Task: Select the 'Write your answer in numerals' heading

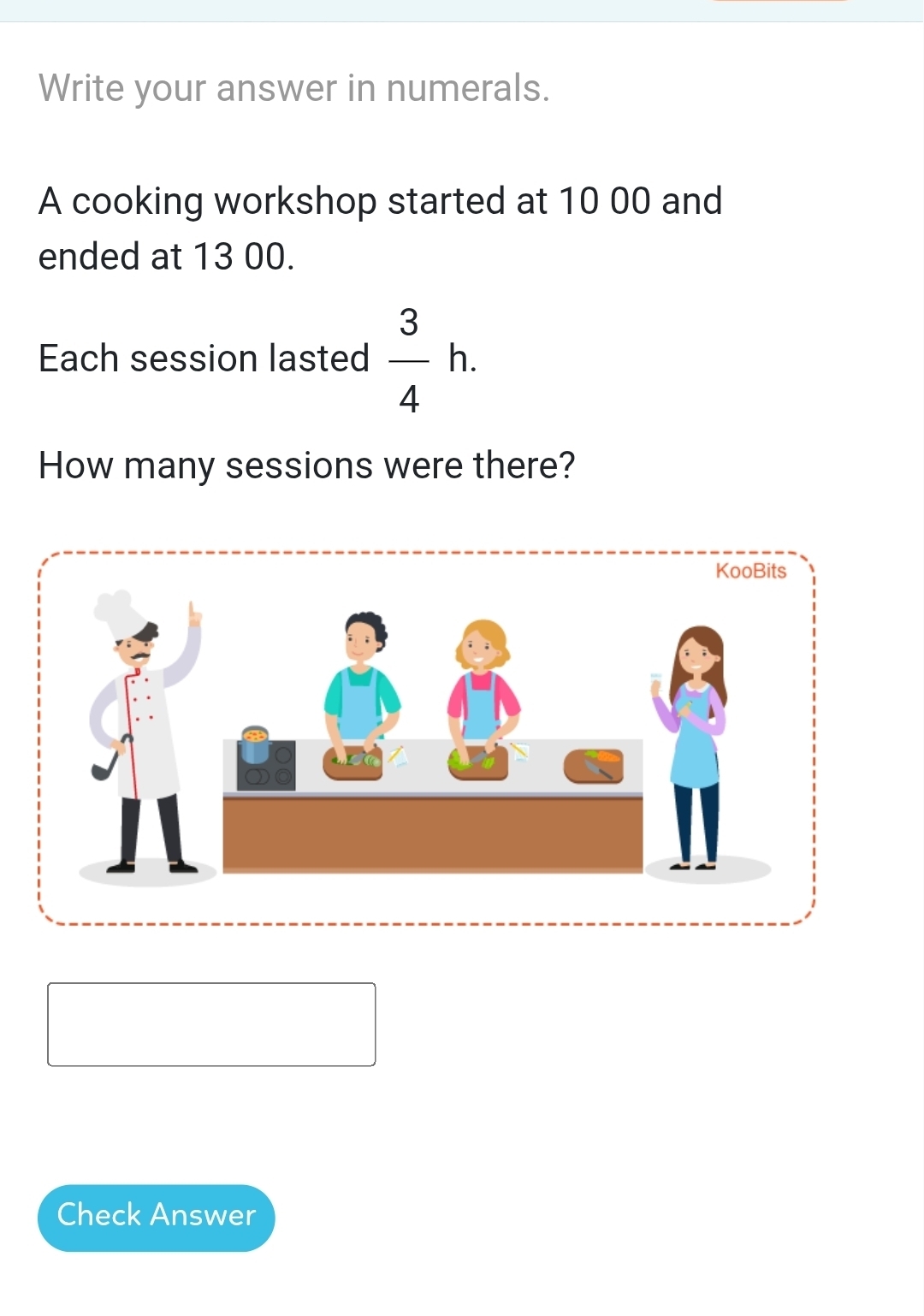Action: click(x=293, y=87)
